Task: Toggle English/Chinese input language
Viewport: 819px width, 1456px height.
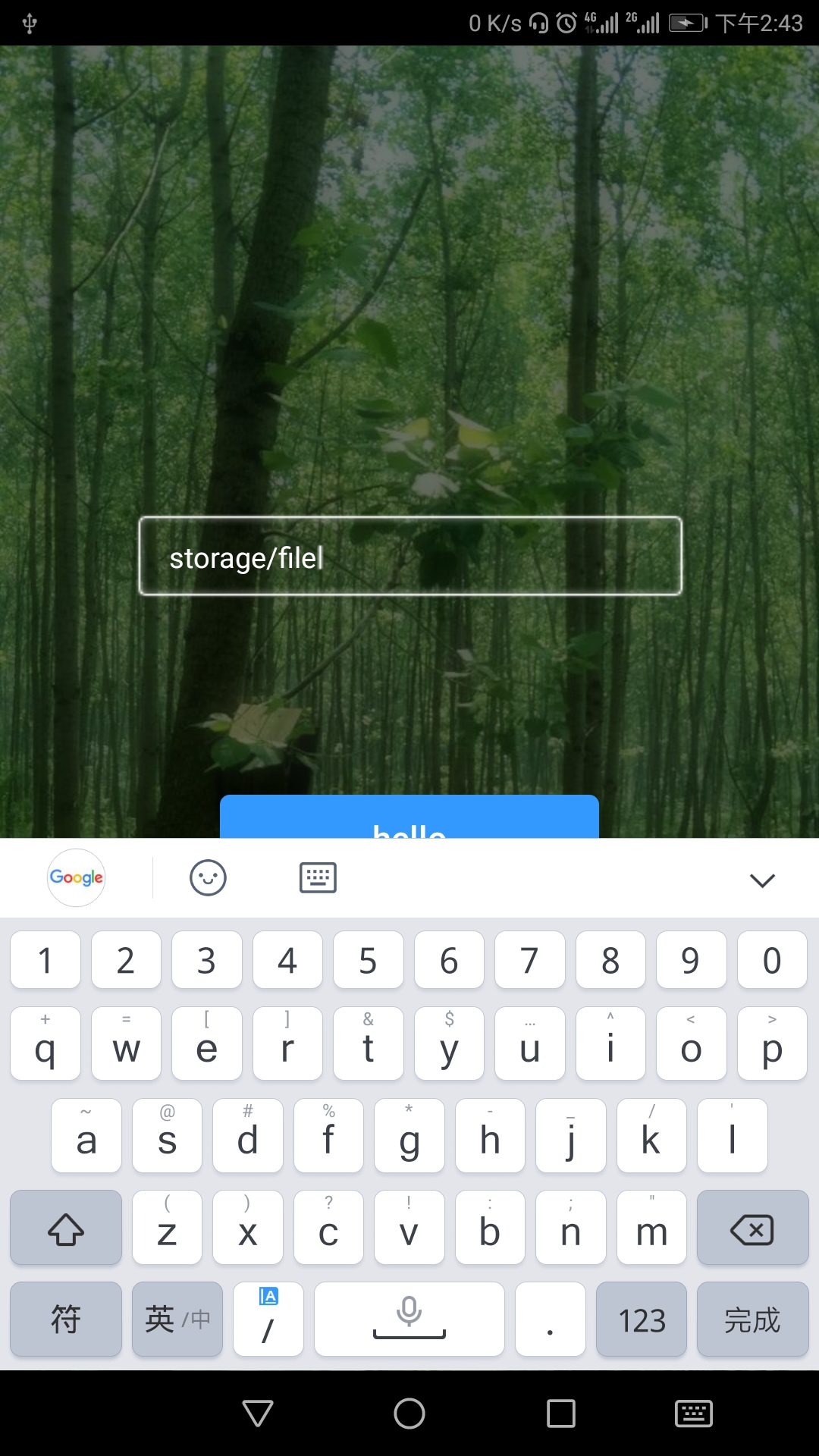Action: (x=177, y=1319)
